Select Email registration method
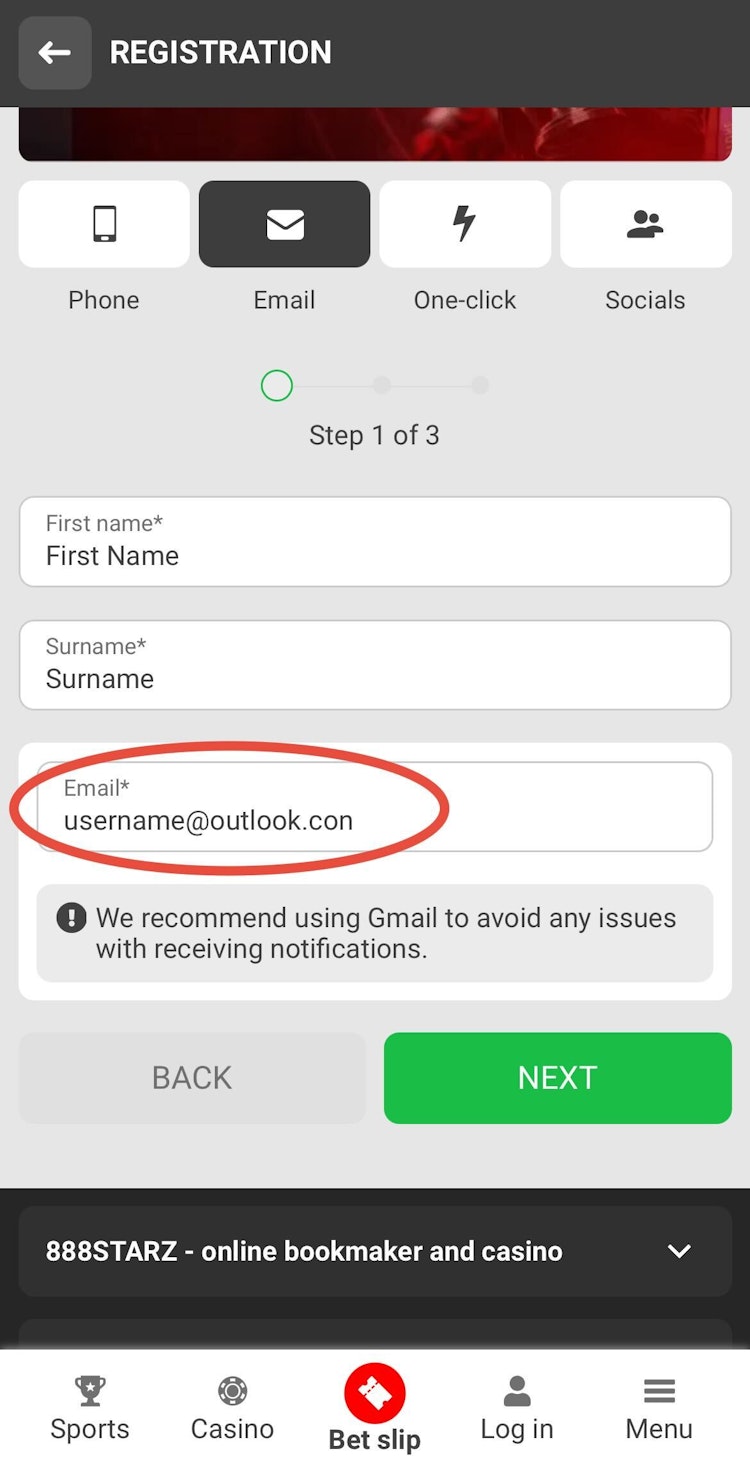750x1467 pixels. point(284,225)
